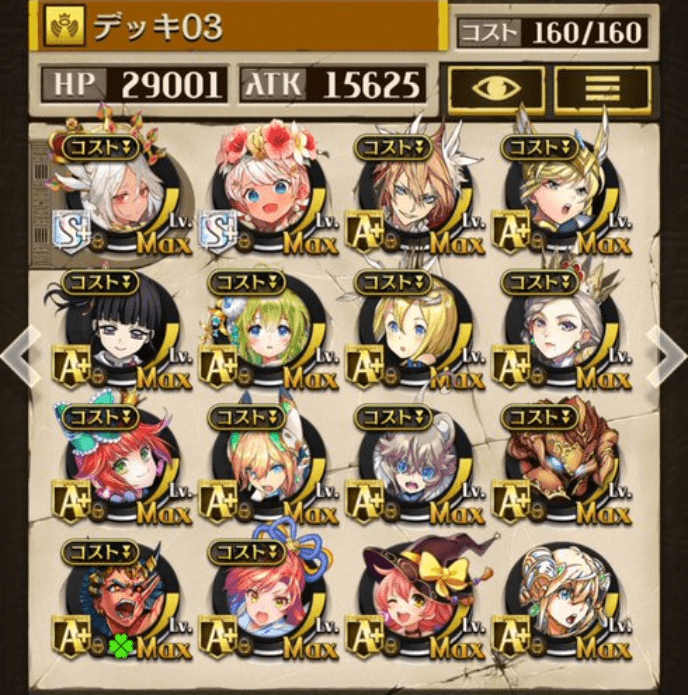Screen dimensions: 688x695
Task: Go to the previous deck with left arrow
Action: (x=18, y=352)
